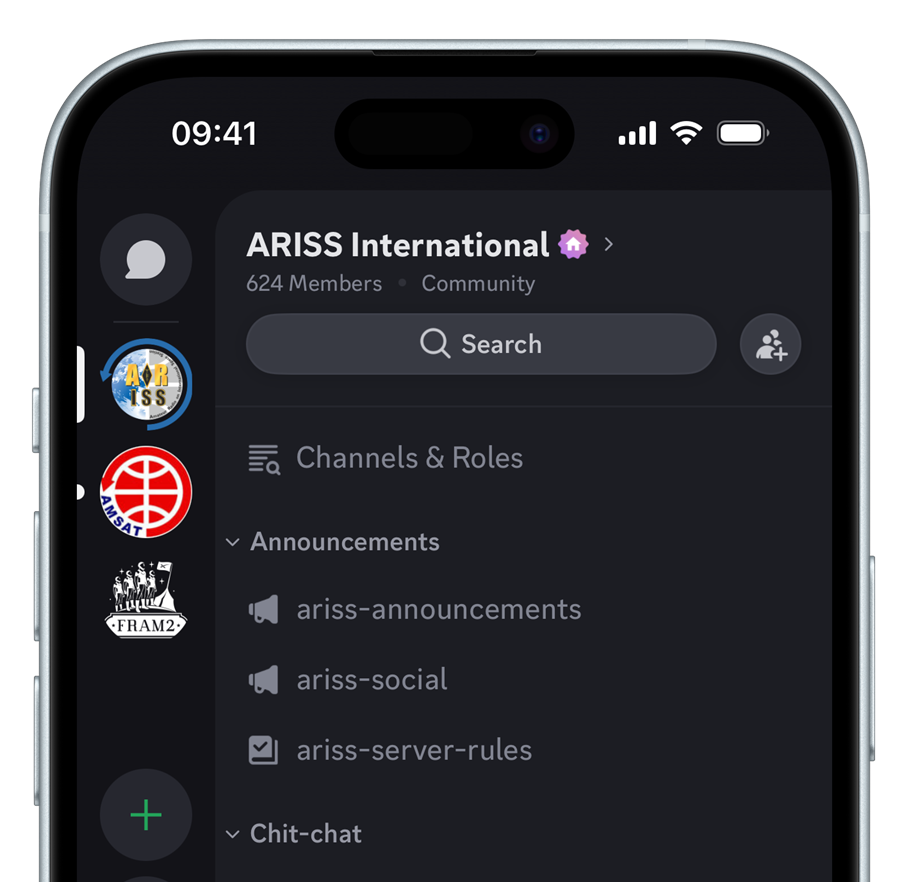The width and height of the screenshot is (909, 882).
Task: Add a new server
Action: click(x=146, y=815)
